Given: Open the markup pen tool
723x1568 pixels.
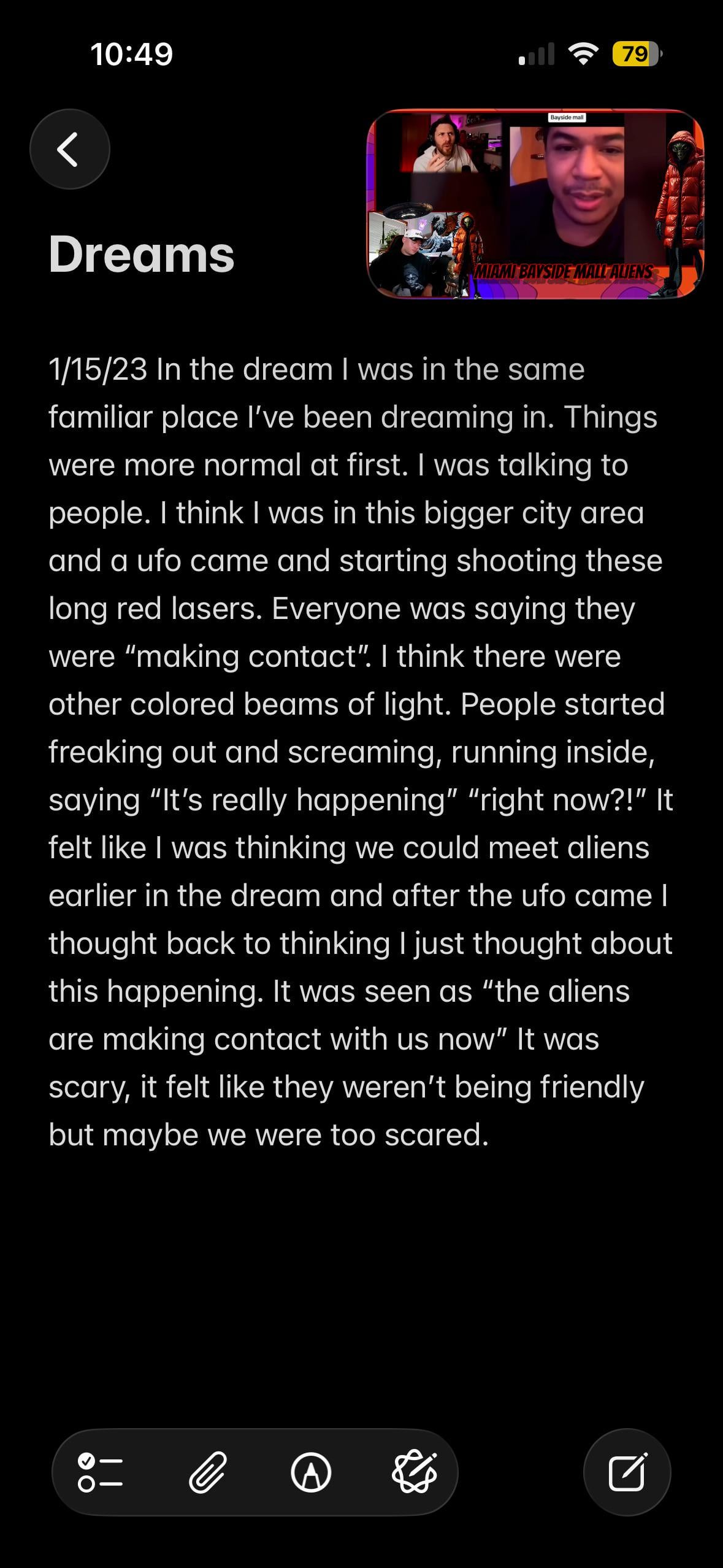Looking at the screenshot, I should (311, 1472).
